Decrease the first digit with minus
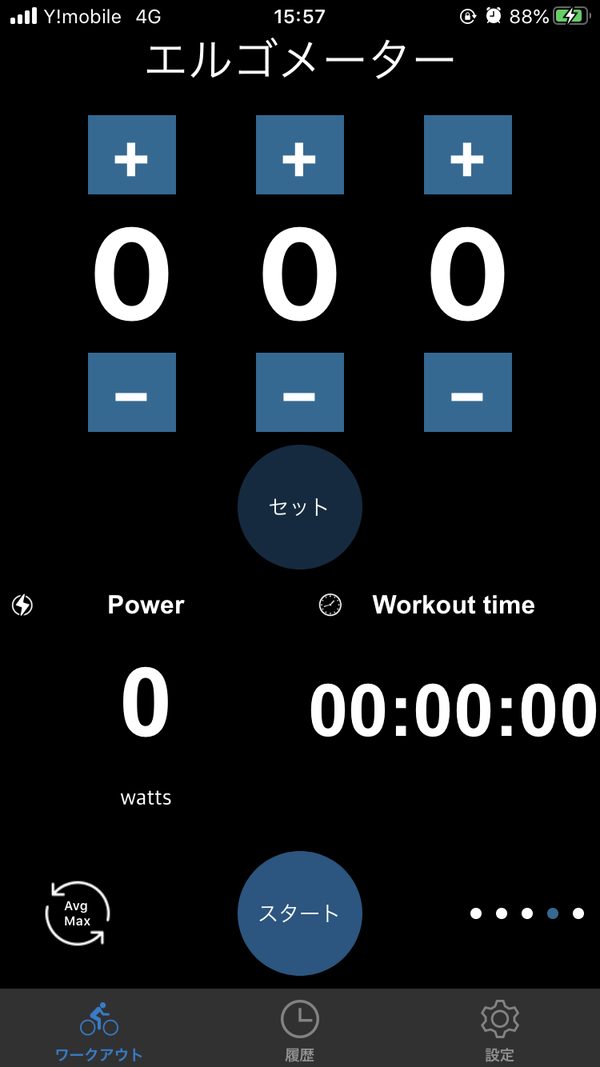The width and height of the screenshot is (600, 1067). [x=132, y=392]
